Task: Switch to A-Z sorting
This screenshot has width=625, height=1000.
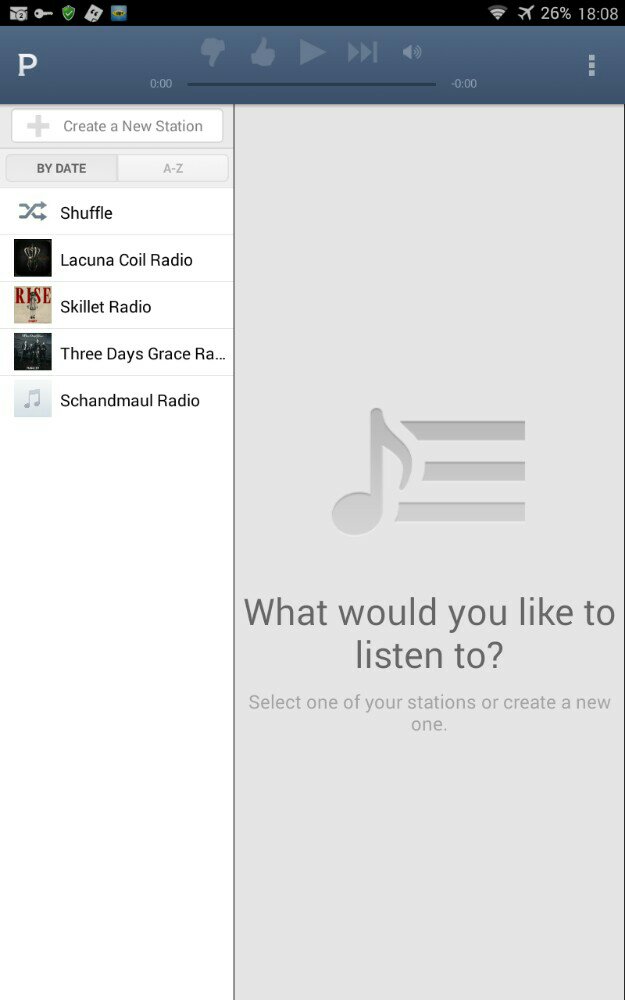Action: tap(173, 168)
